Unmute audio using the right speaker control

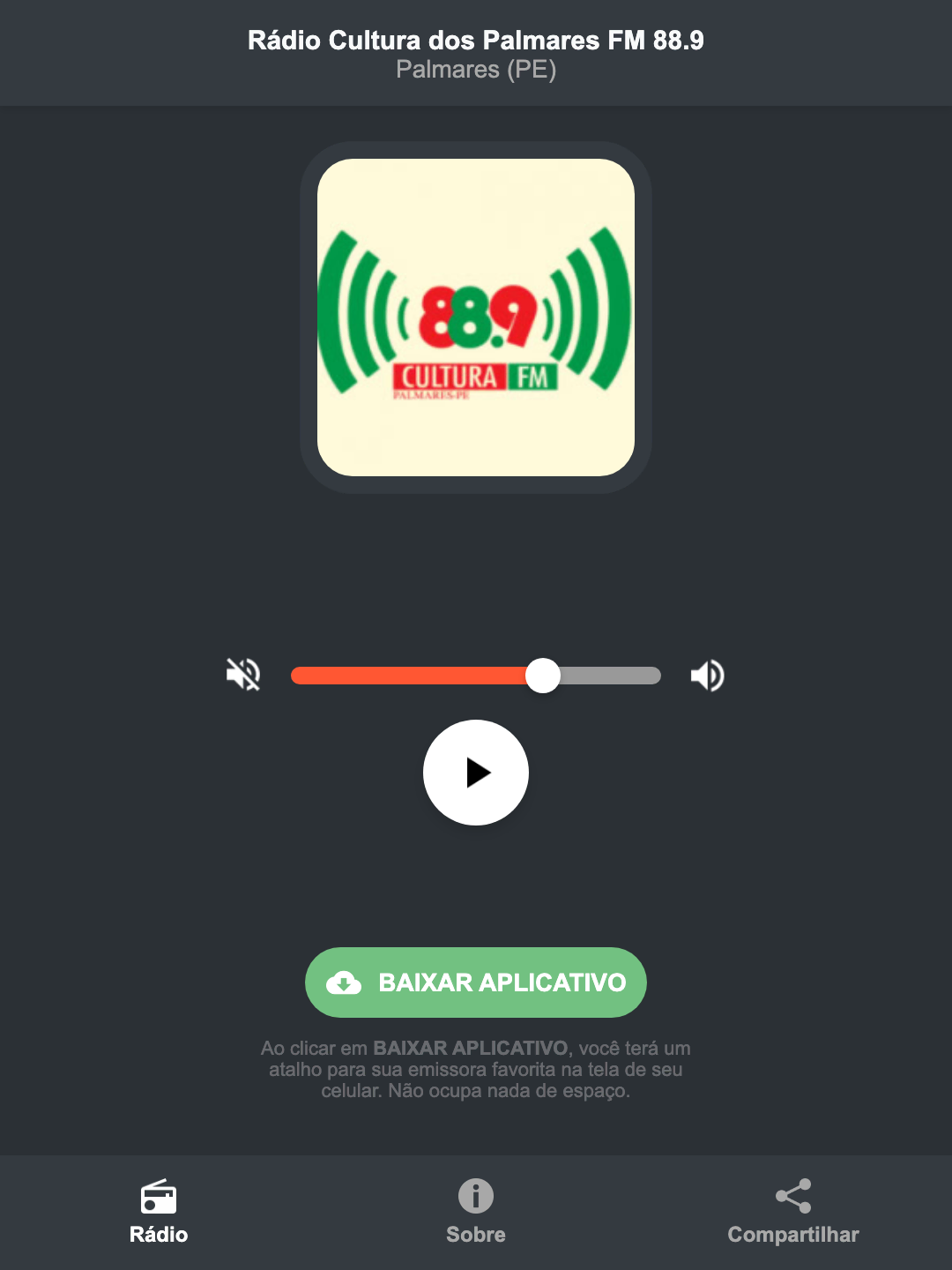(707, 675)
